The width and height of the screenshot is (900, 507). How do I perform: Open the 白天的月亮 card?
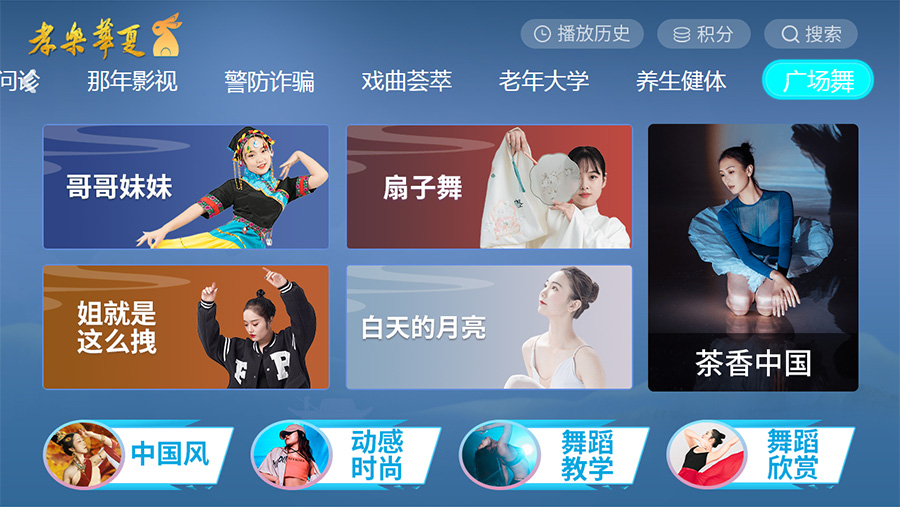[489, 327]
